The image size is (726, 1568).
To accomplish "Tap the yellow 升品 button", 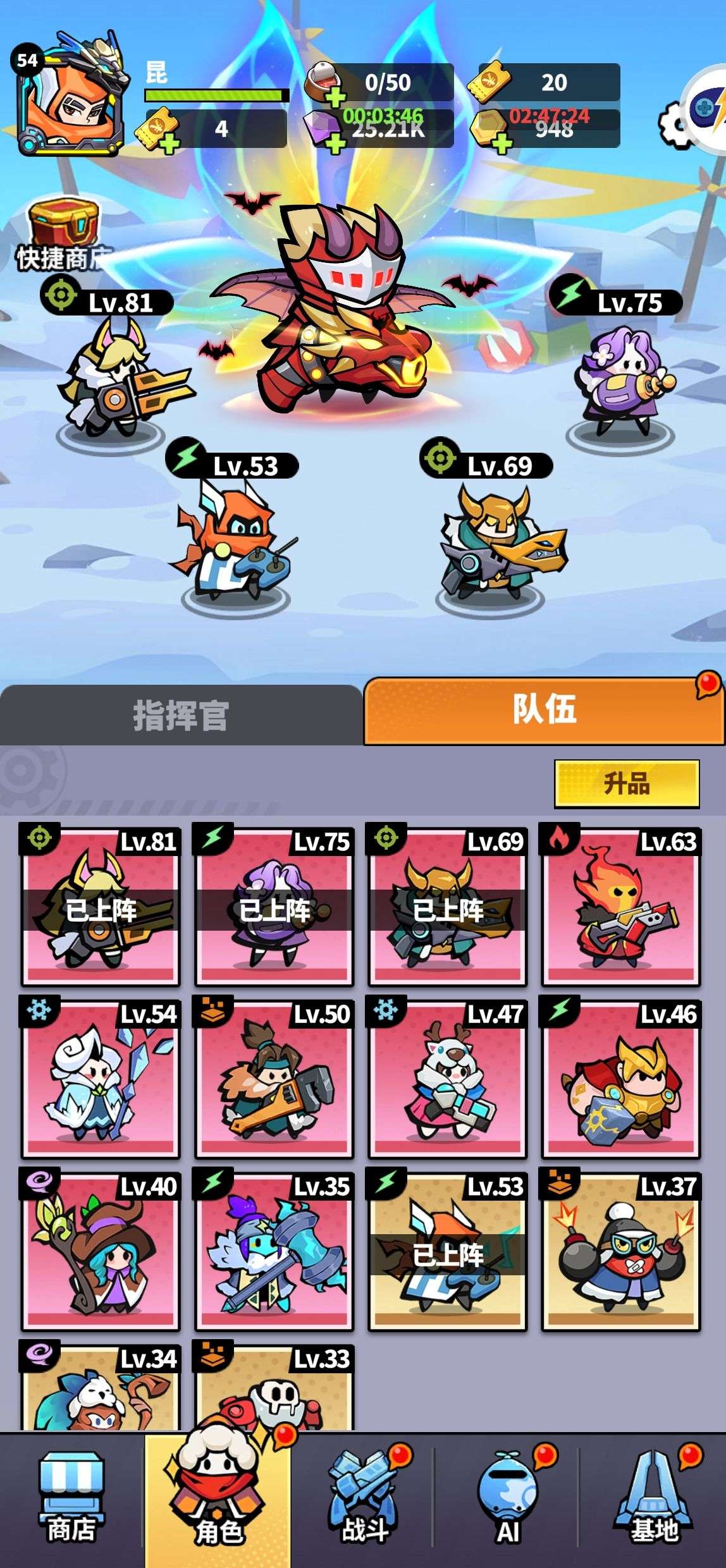I will pos(627,783).
